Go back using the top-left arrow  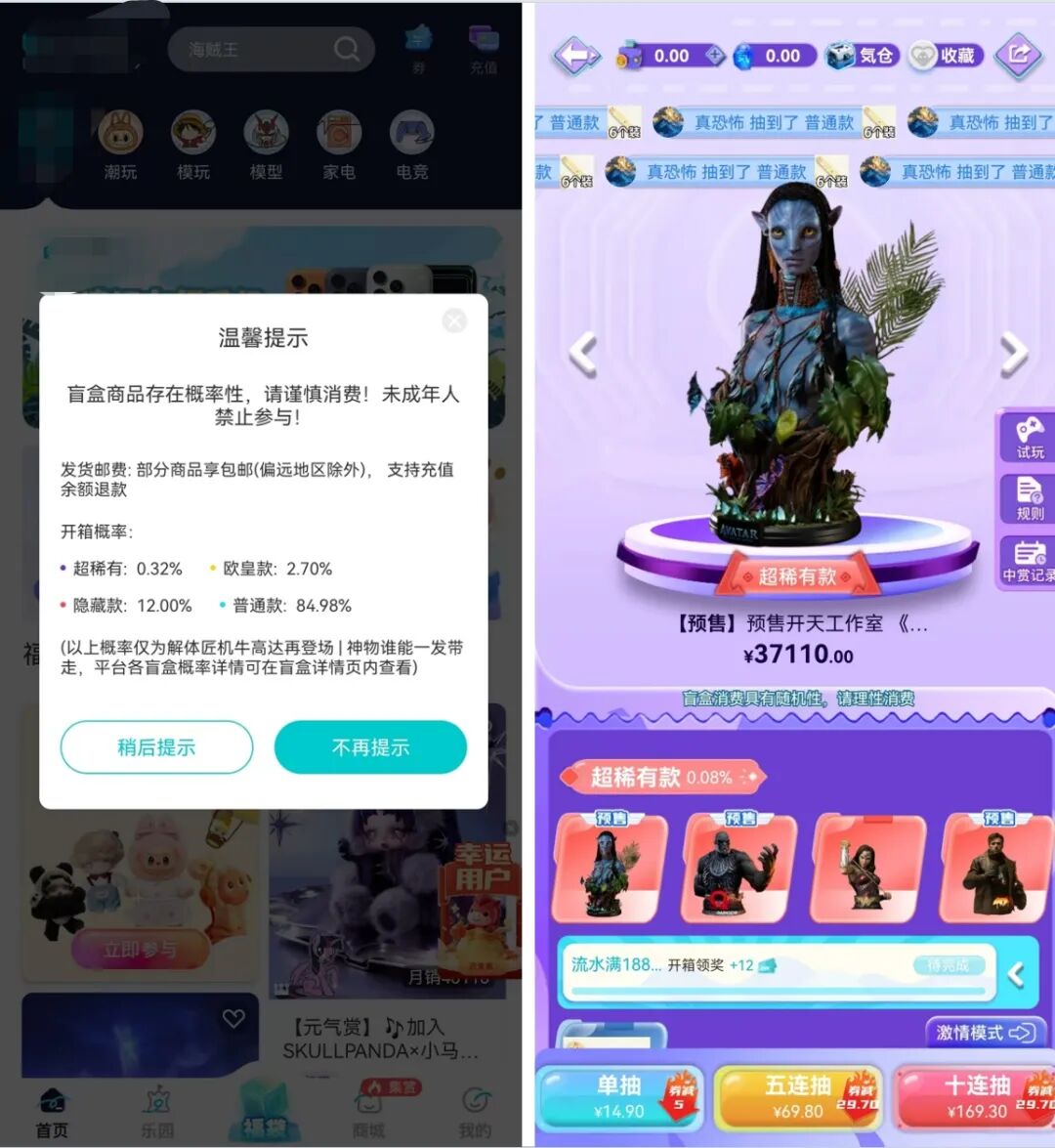(576, 56)
